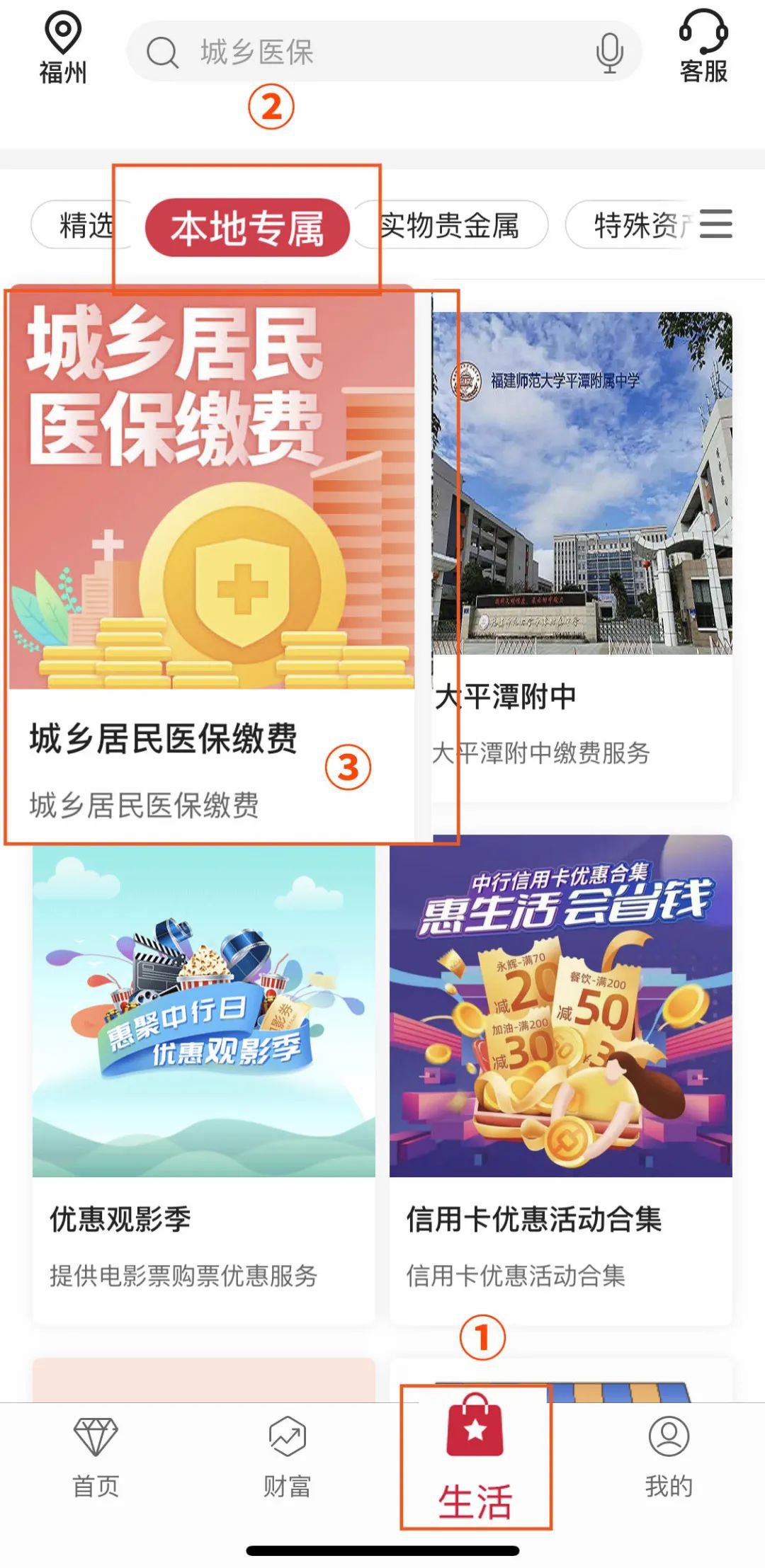
Task: Select the 本地专属 category
Action: (x=247, y=228)
